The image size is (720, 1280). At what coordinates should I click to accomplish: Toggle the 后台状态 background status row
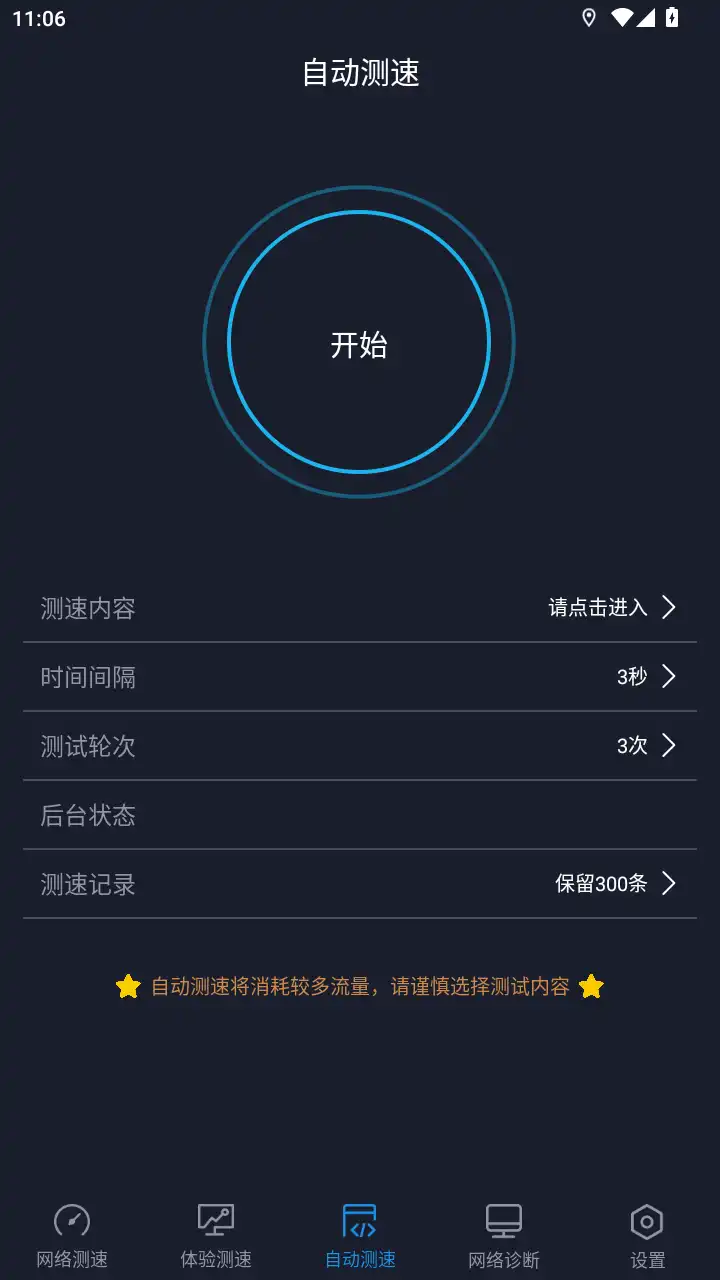coord(360,815)
